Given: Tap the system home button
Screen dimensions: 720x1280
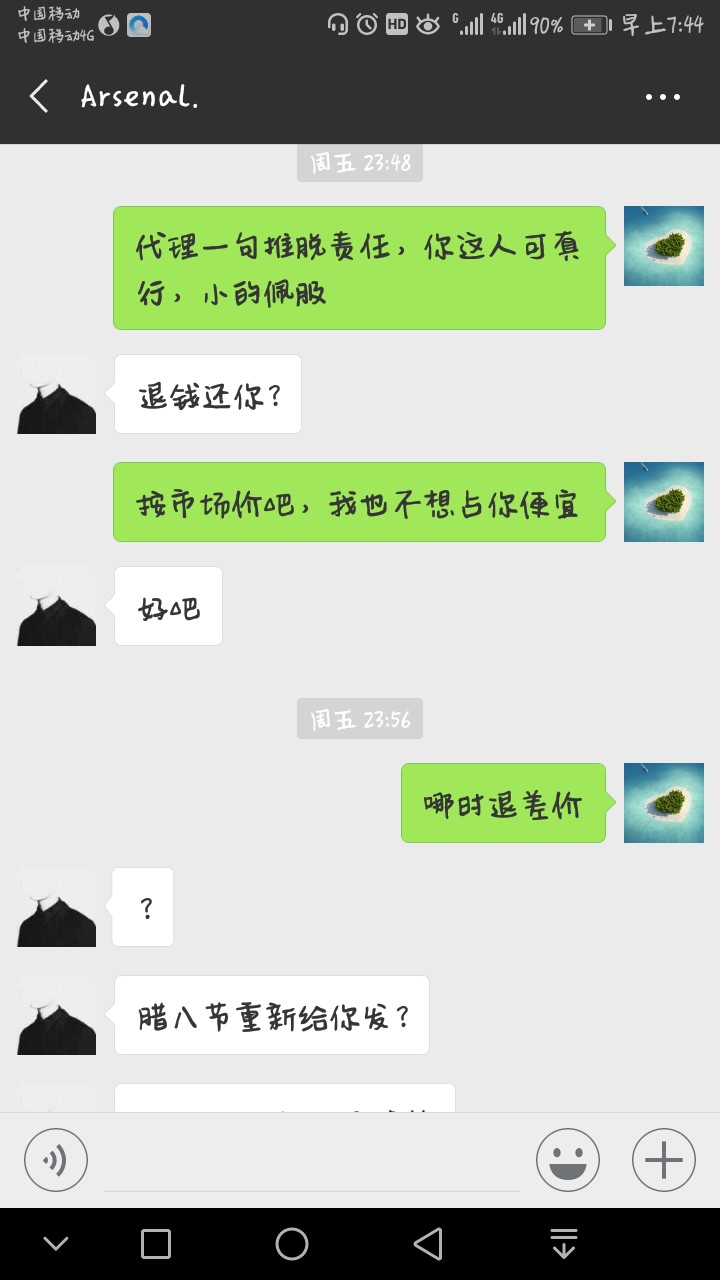Looking at the screenshot, I should tap(292, 1244).
